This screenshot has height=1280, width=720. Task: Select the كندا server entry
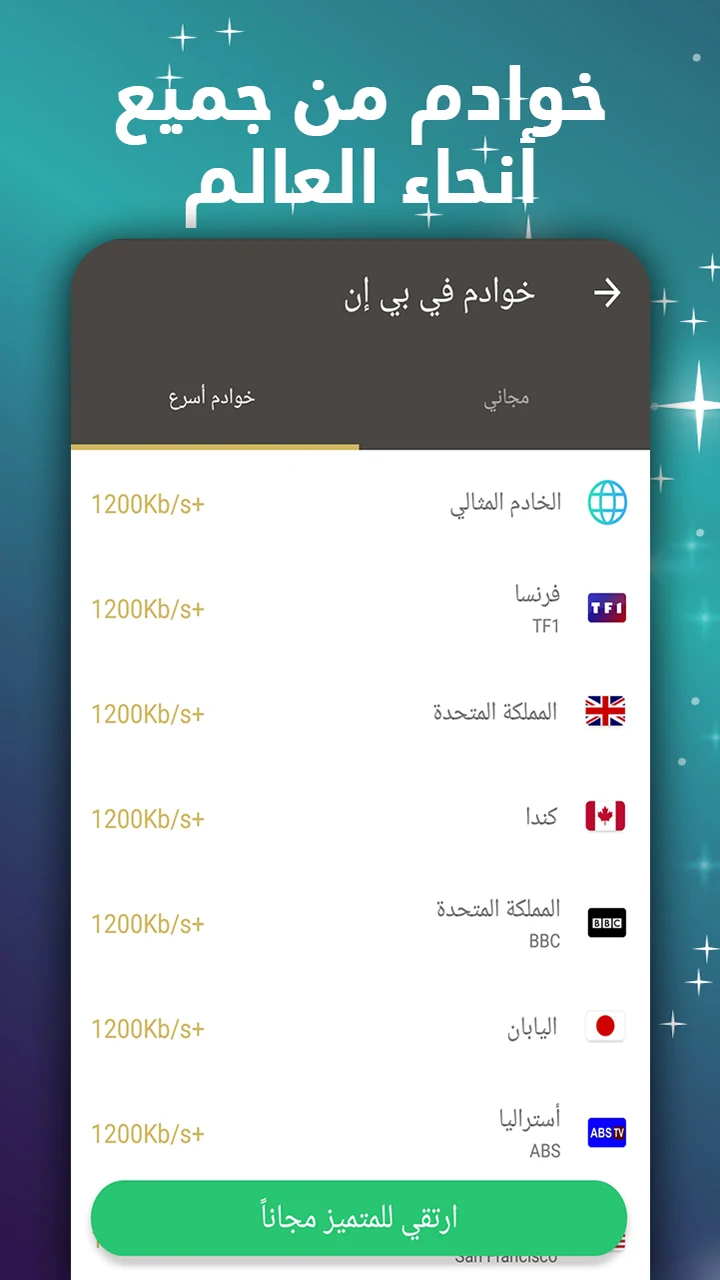[360, 816]
